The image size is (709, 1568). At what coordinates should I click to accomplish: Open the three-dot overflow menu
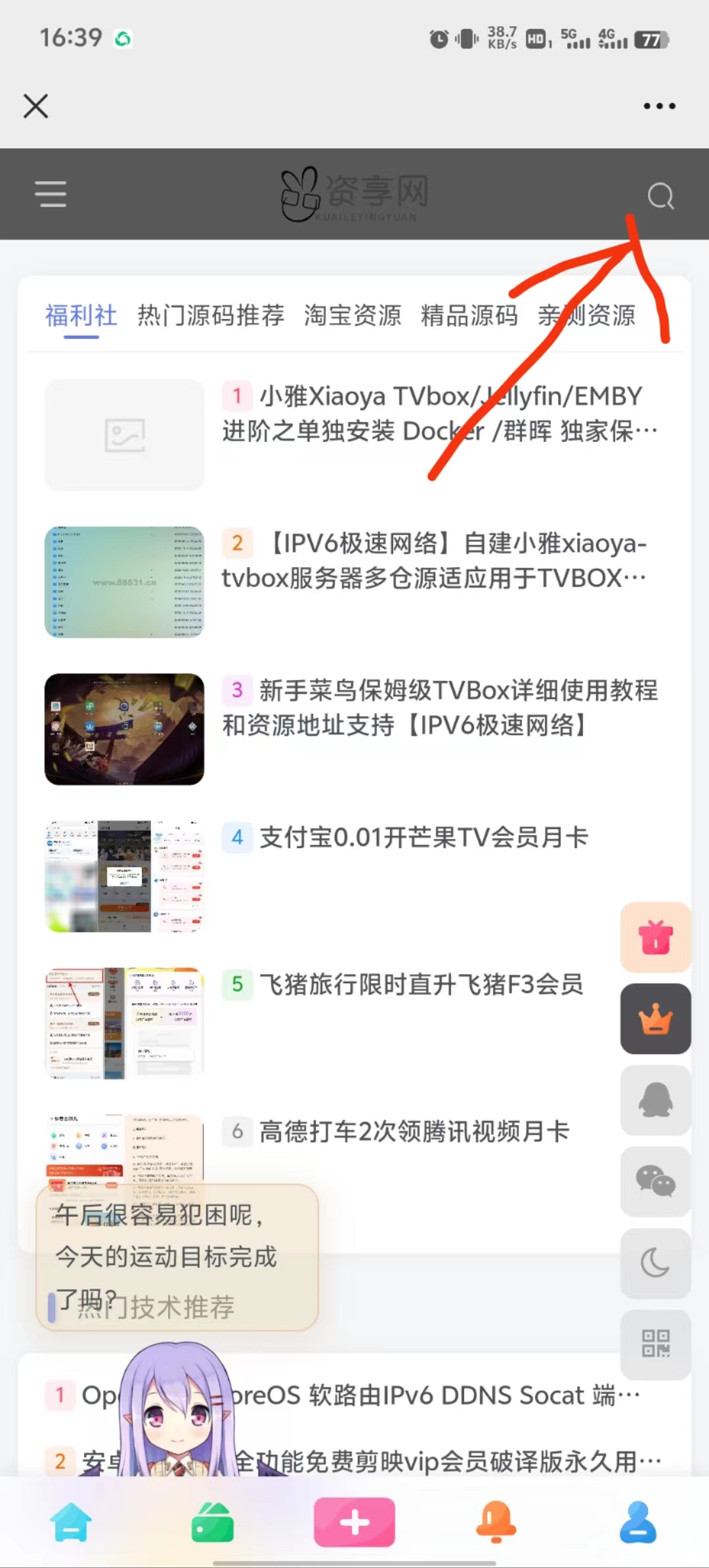tap(659, 106)
